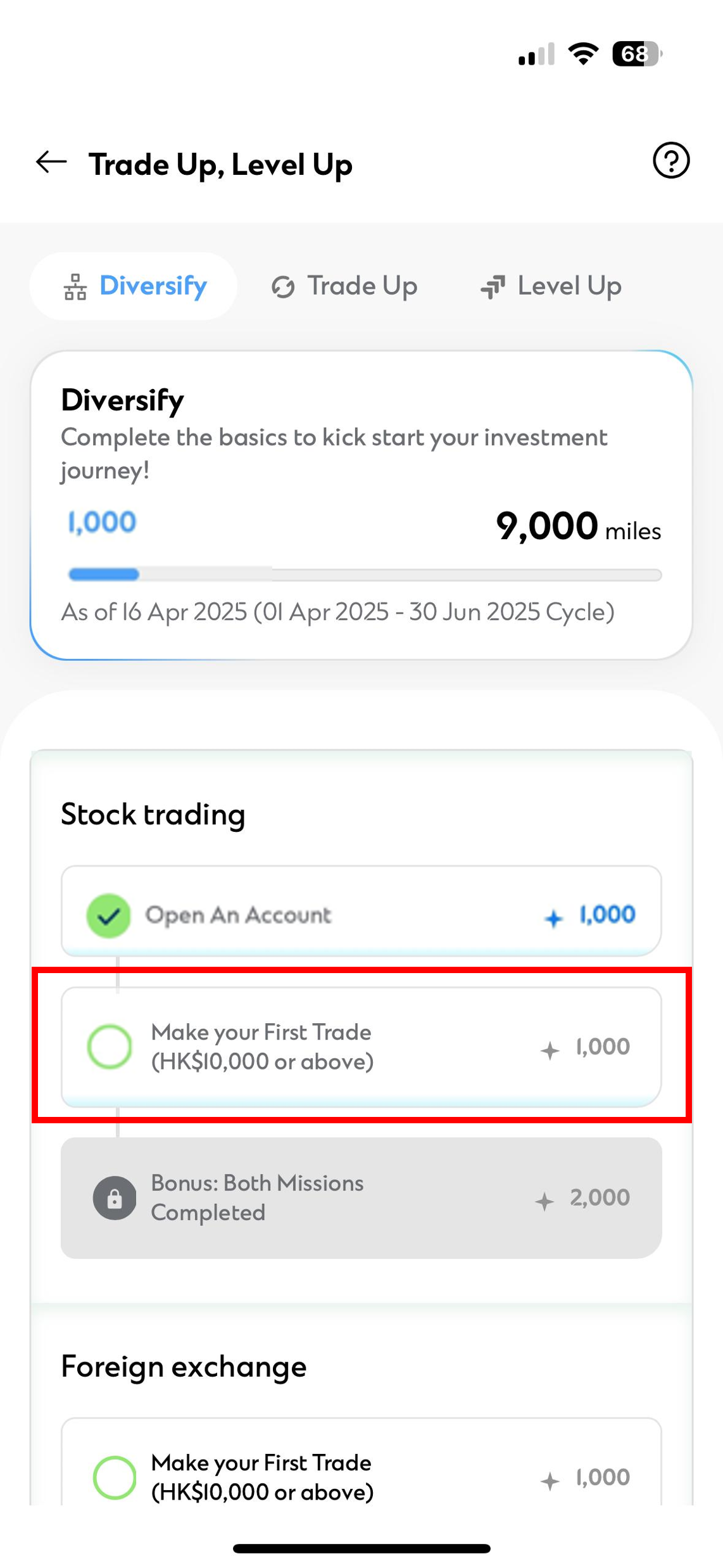Tap the lock icon on the Bonus mission
The image size is (723, 1568).
point(115,1197)
